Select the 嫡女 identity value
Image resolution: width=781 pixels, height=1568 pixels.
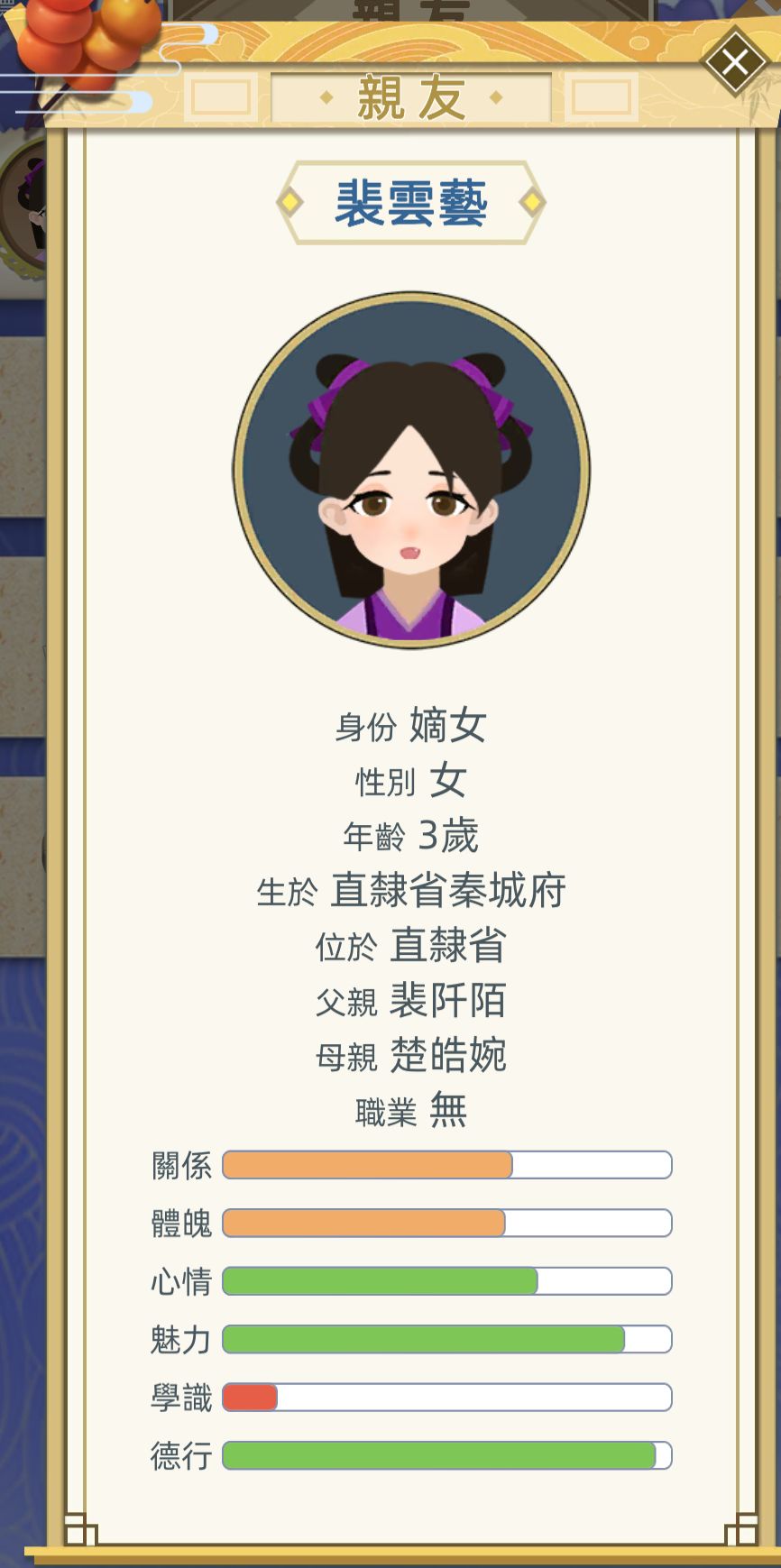[446, 727]
